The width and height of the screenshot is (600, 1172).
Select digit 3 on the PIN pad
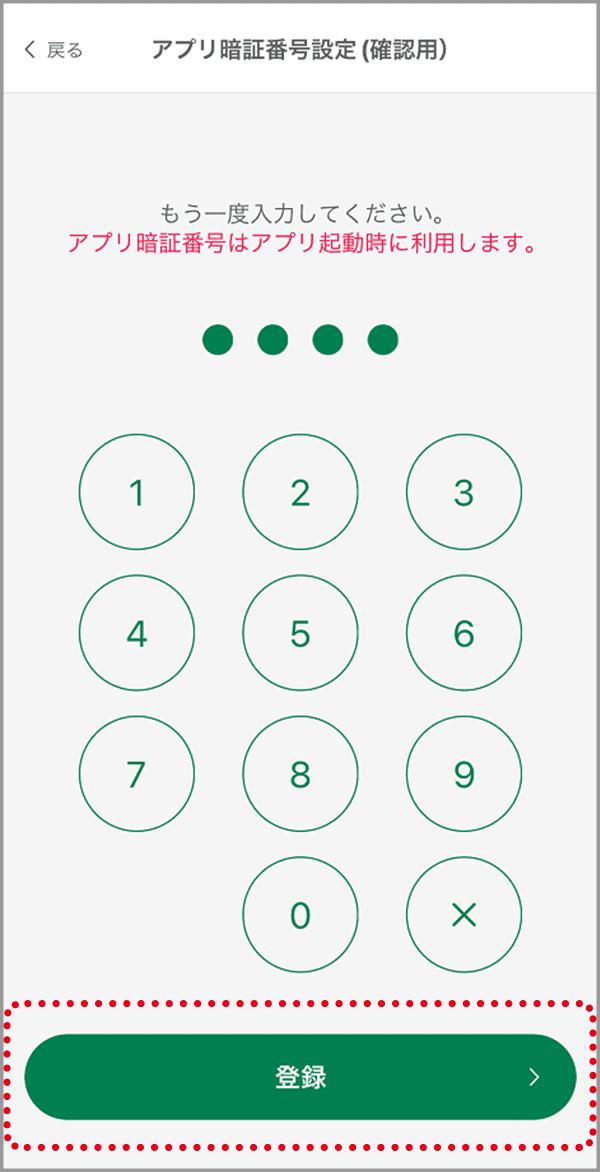coord(464,493)
